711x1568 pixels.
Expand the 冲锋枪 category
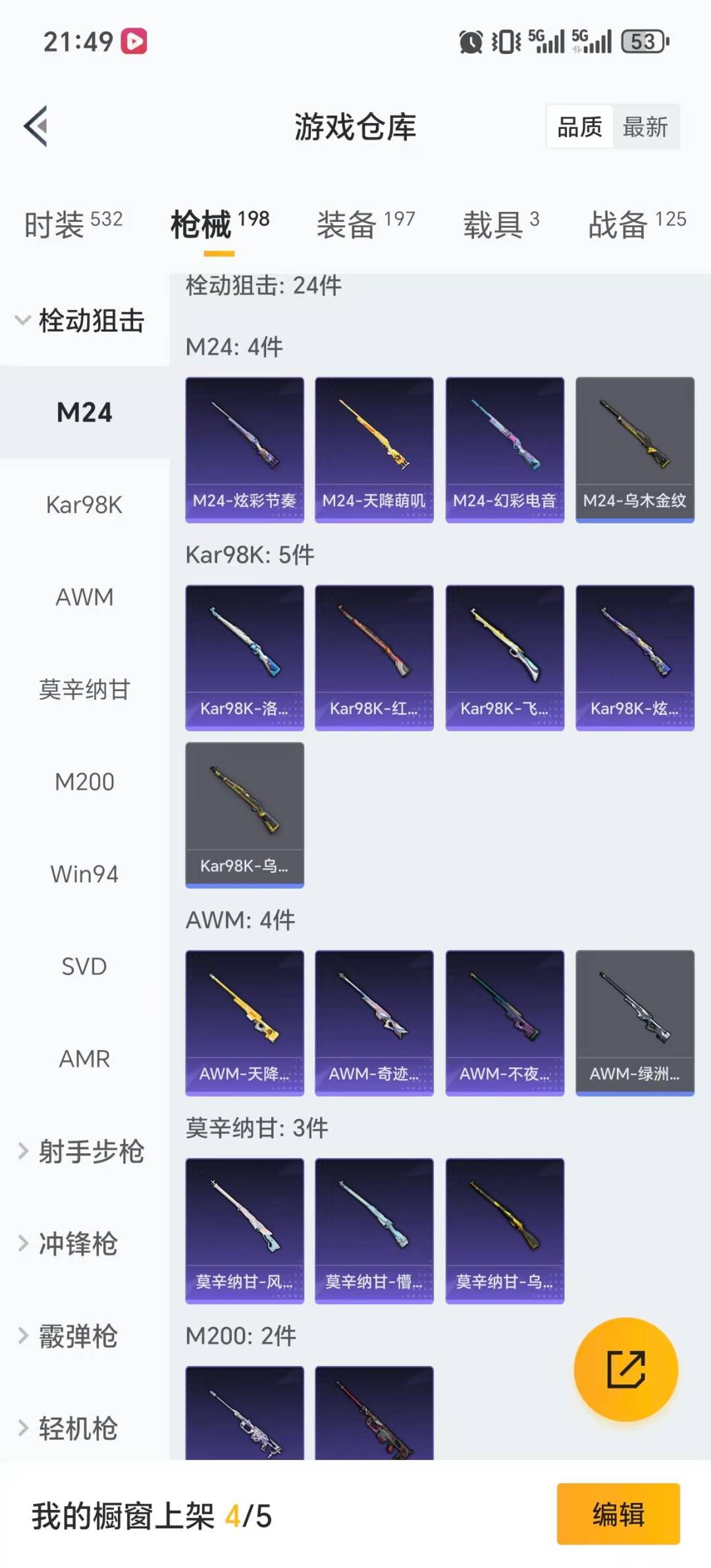tap(78, 1243)
